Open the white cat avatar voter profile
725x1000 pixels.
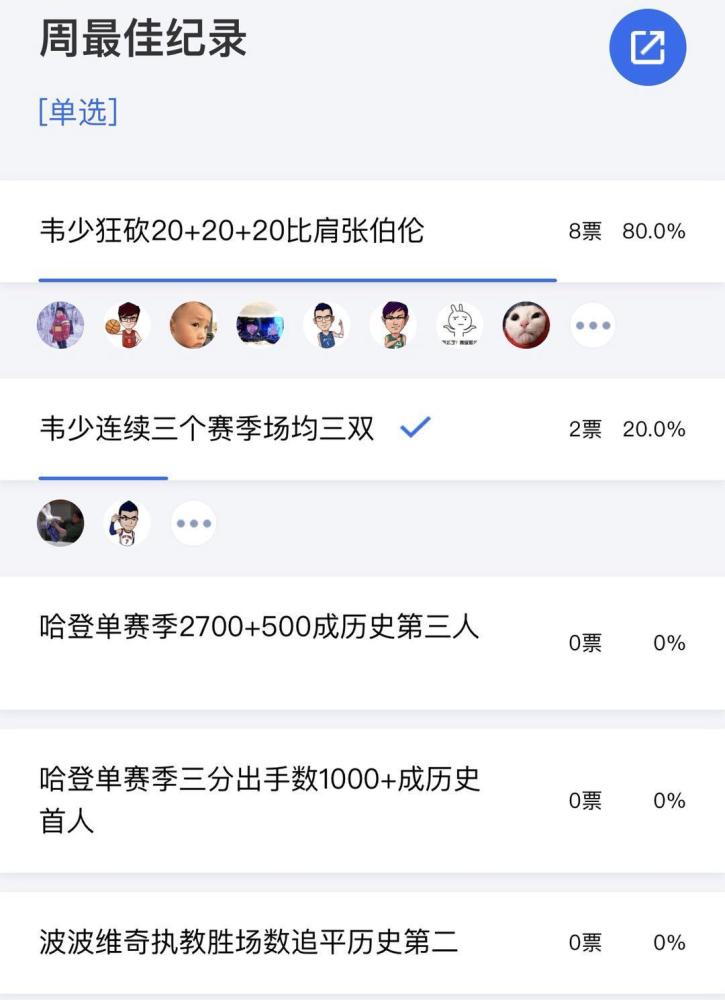click(x=526, y=326)
